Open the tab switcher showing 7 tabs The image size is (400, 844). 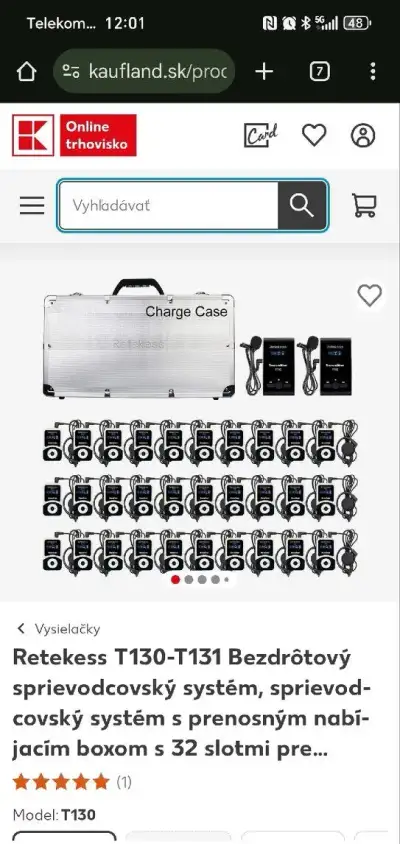(319, 71)
